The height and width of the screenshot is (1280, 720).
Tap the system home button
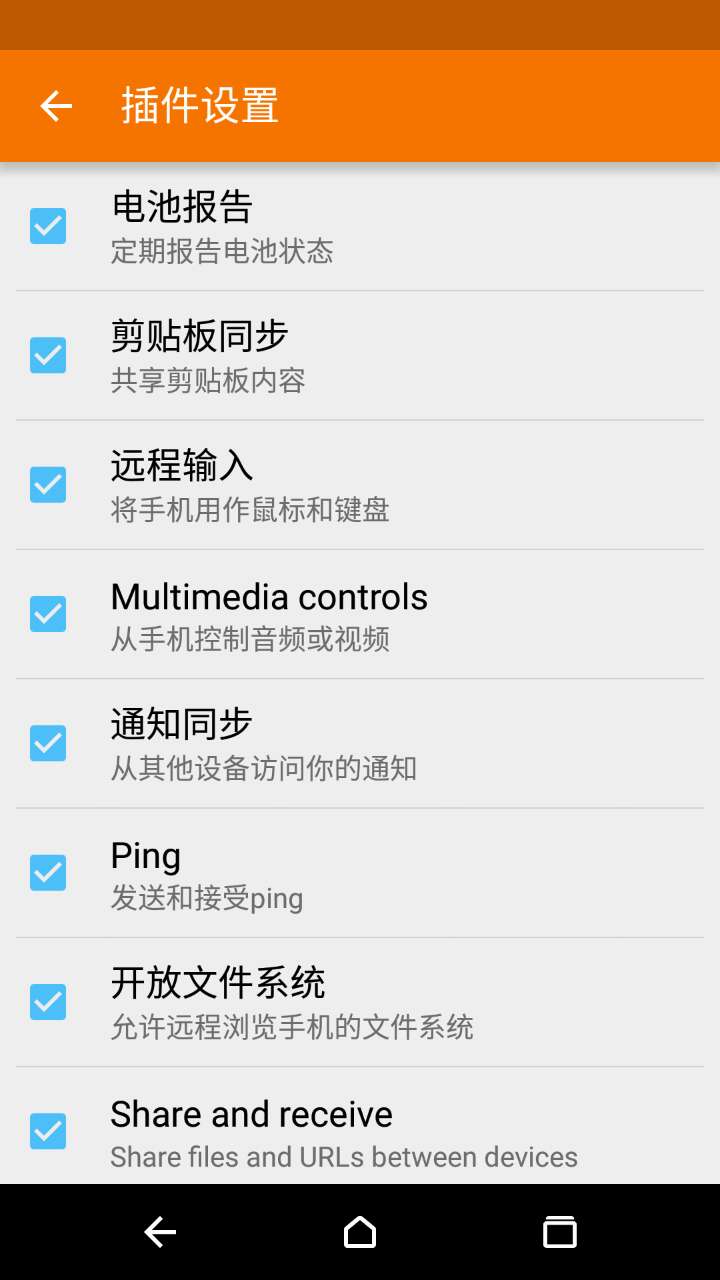pos(360,1232)
